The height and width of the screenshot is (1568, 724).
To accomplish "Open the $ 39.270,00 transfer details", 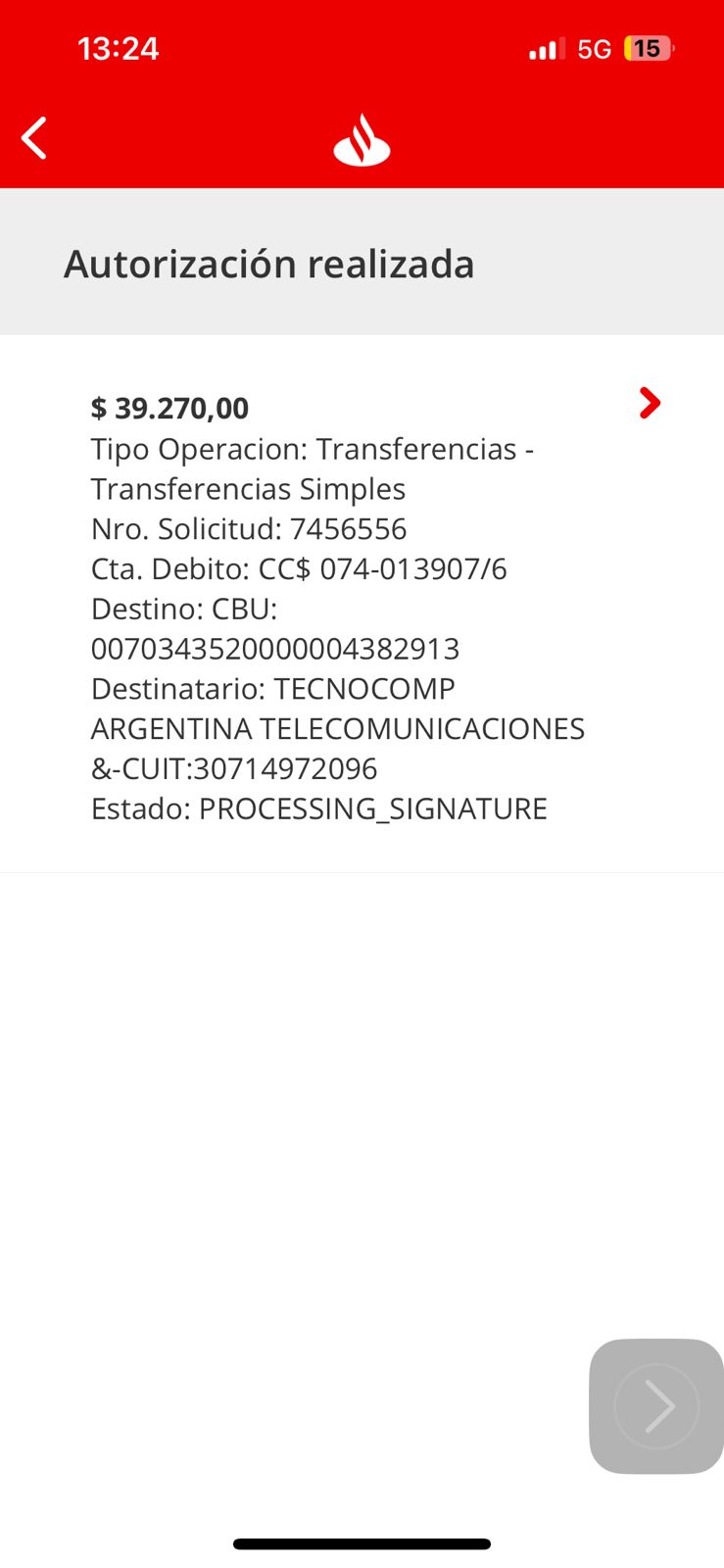I will [649, 403].
